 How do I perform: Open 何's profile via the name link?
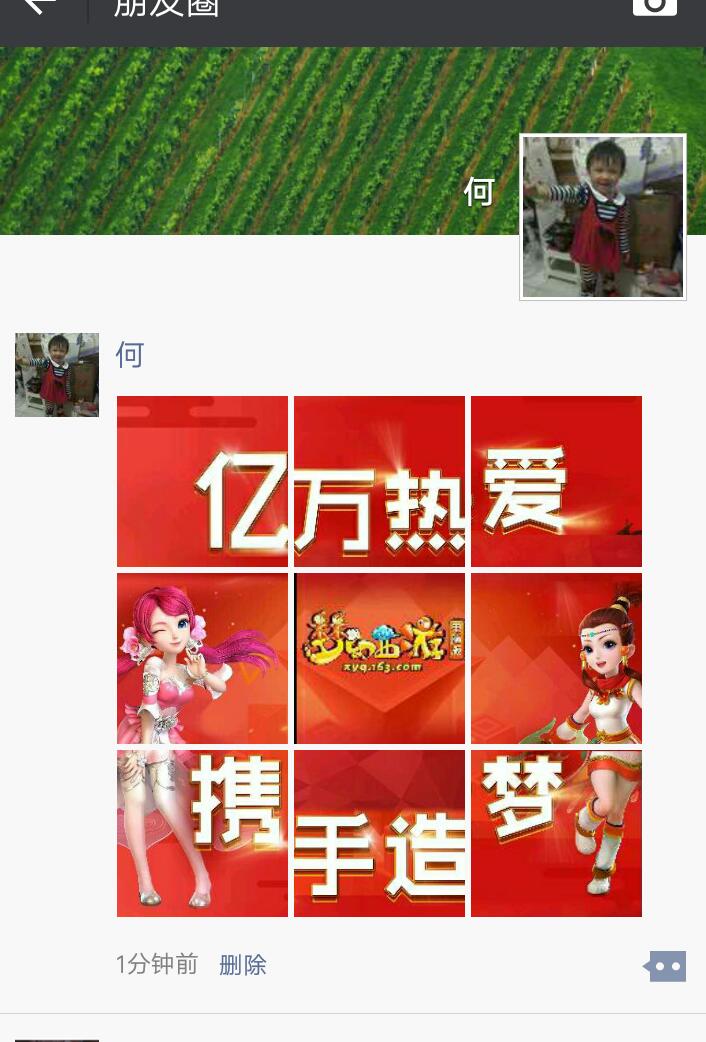pyautogui.click(x=130, y=354)
